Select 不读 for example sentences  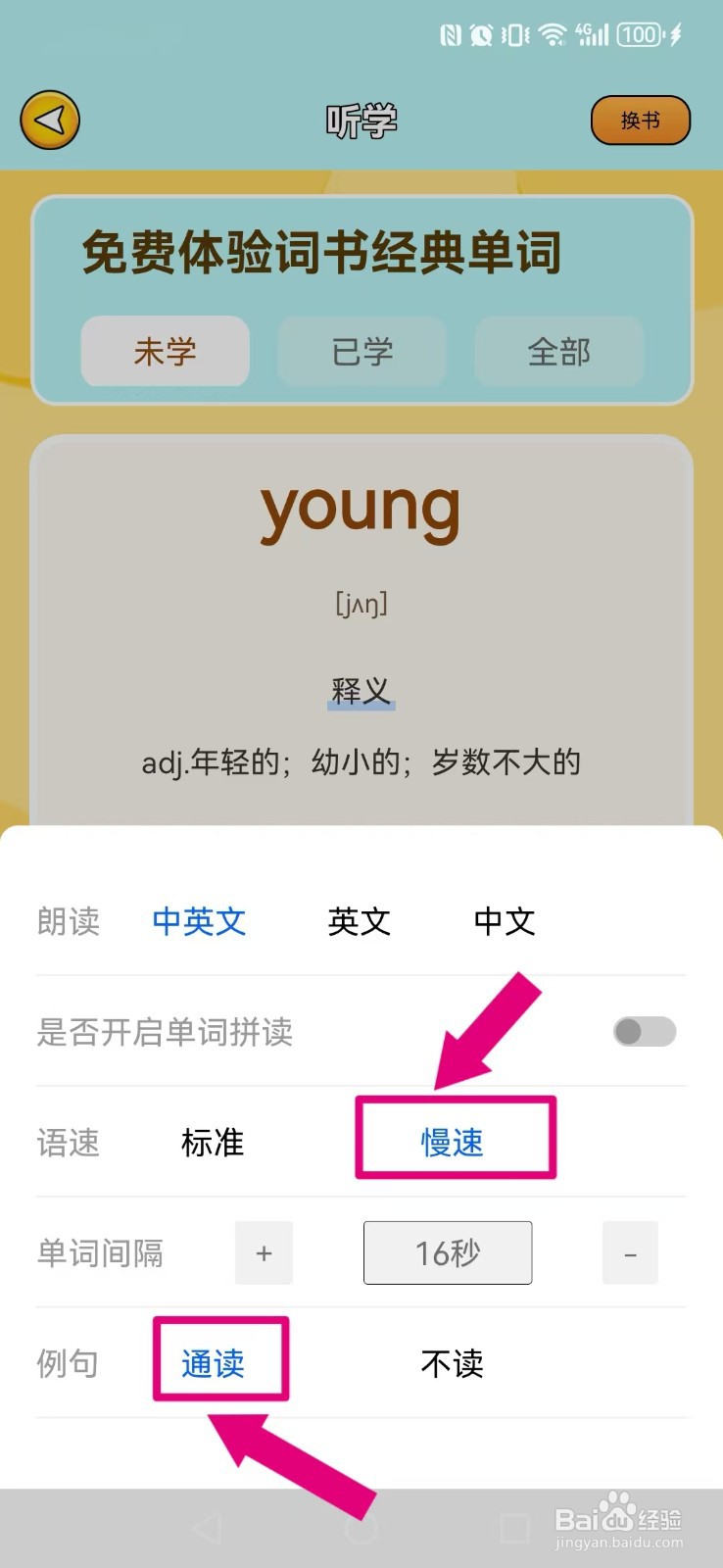(451, 1363)
